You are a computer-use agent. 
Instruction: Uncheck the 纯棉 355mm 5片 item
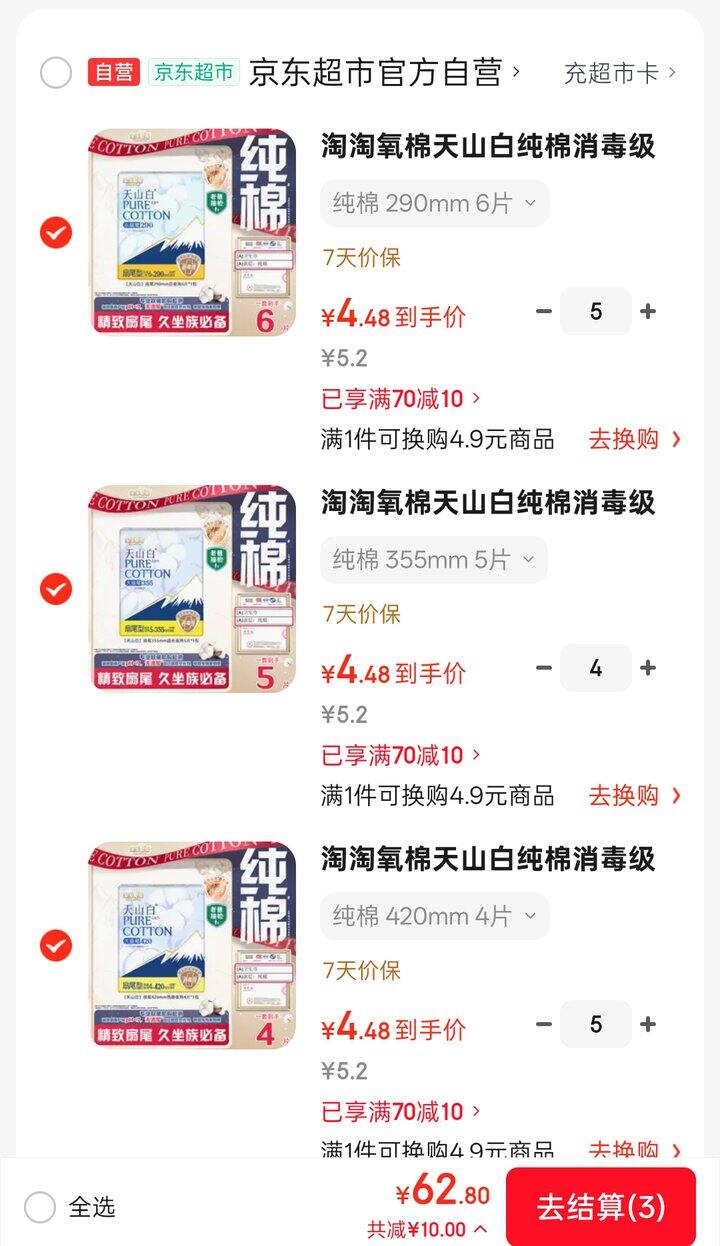56,589
